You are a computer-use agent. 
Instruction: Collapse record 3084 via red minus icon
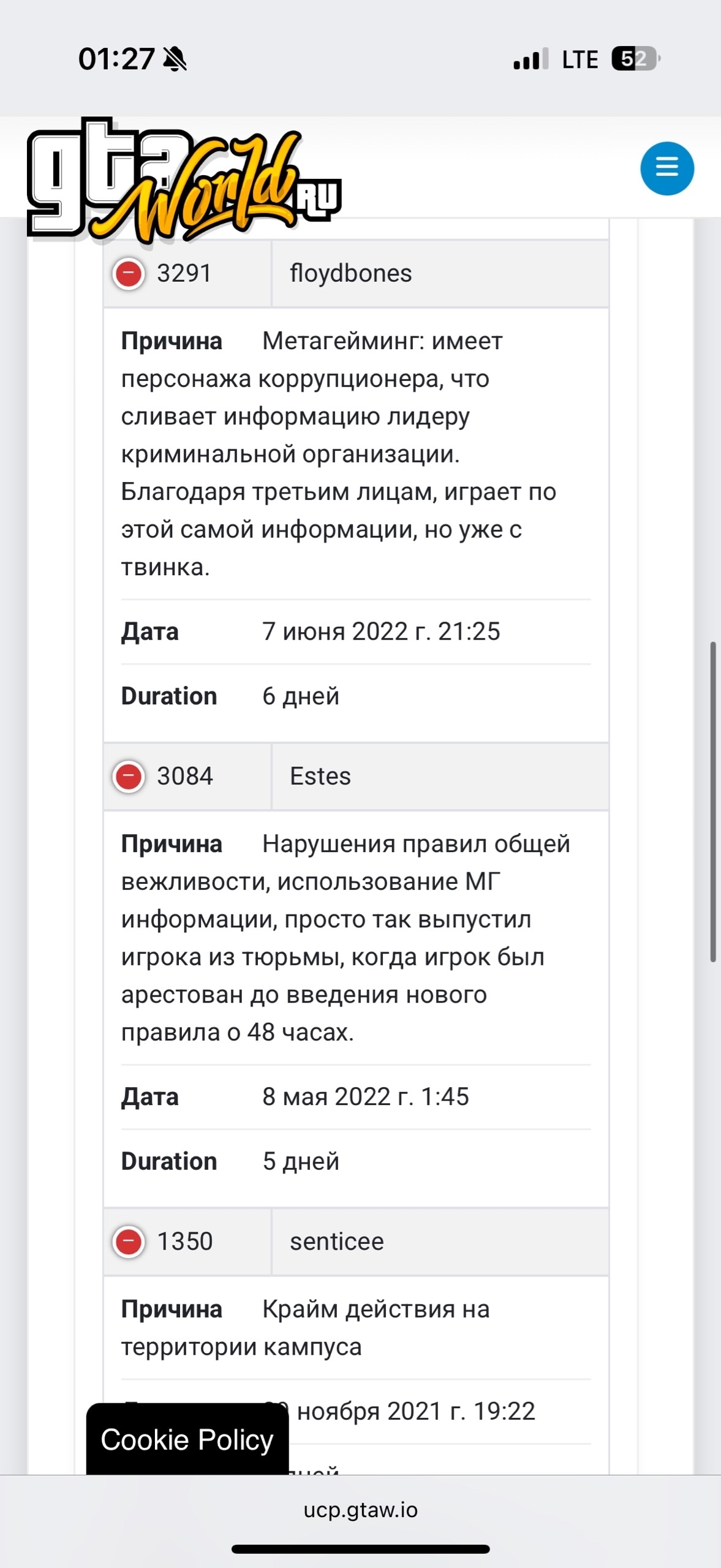point(129,776)
